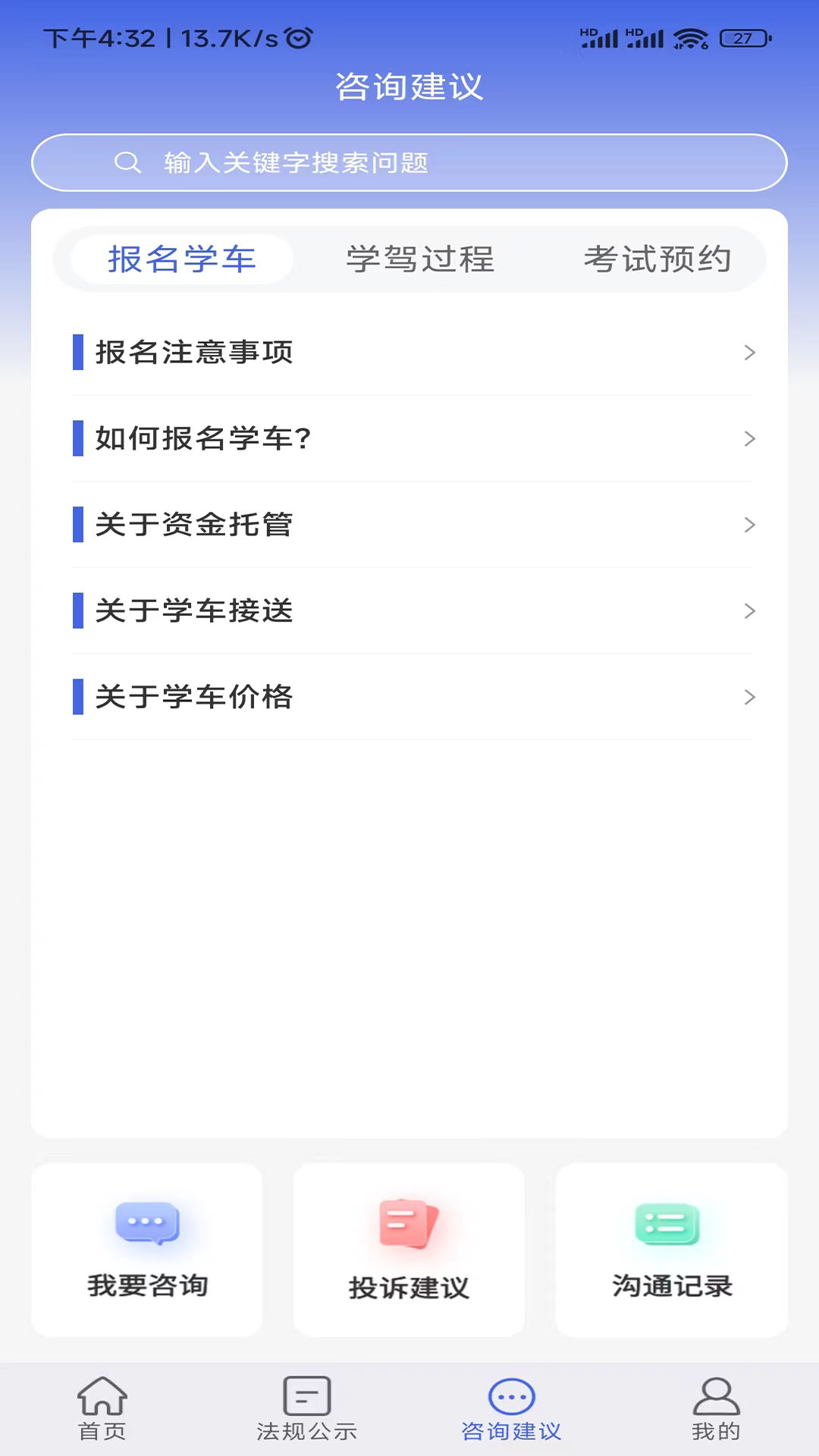819x1456 pixels.
Task: Expand the 关于学车接送 chevron
Action: tap(750, 610)
